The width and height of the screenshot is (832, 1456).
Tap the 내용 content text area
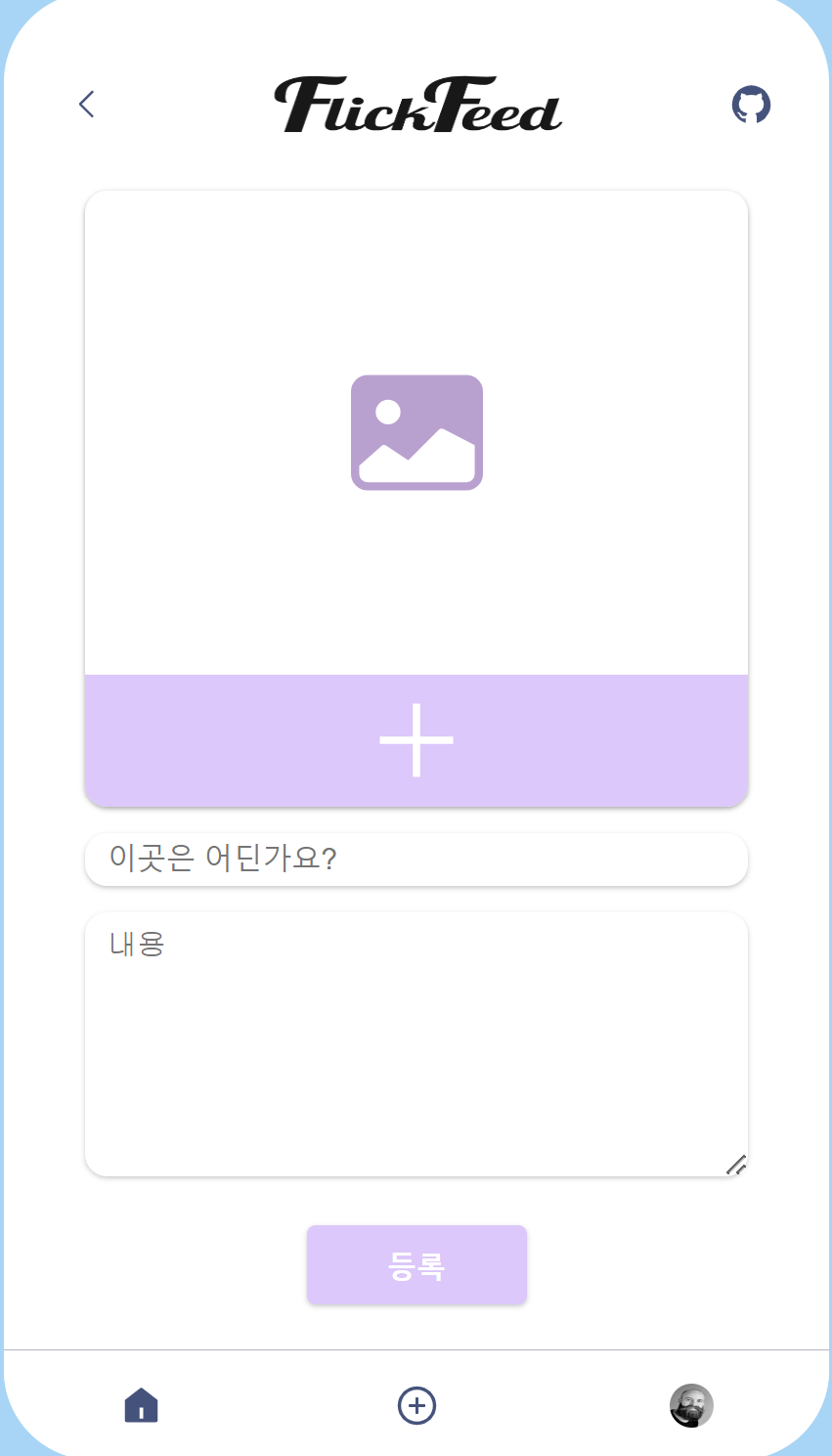pos(416,1044)
